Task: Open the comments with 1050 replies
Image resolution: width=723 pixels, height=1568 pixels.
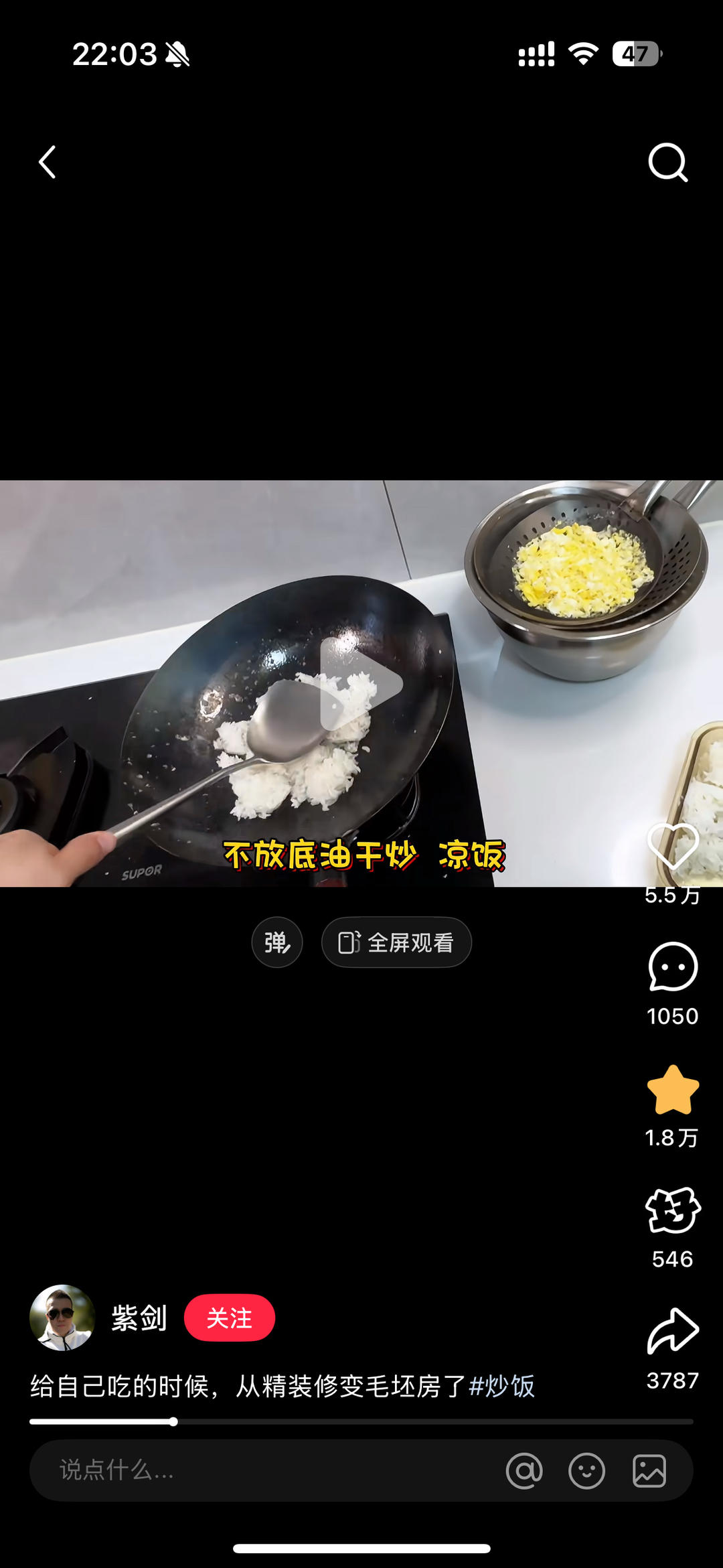Action: 673,968
